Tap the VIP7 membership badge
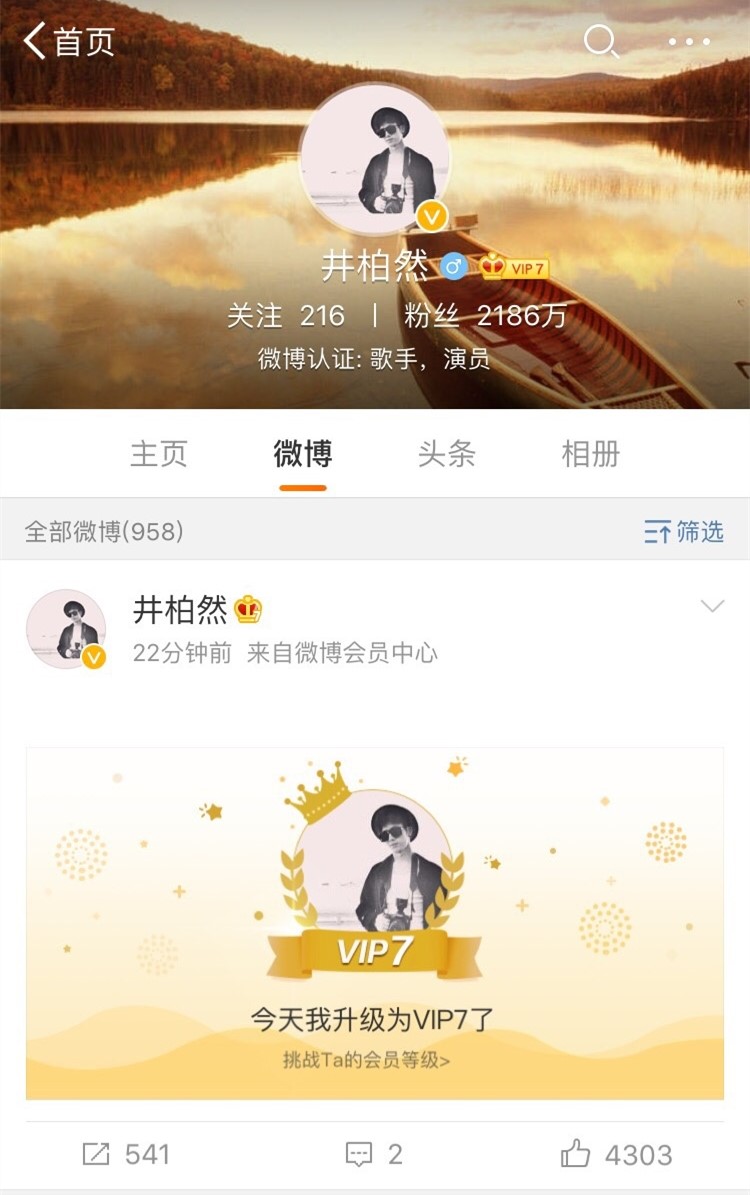The image size is (750, 1195). (x=515, y=268)
